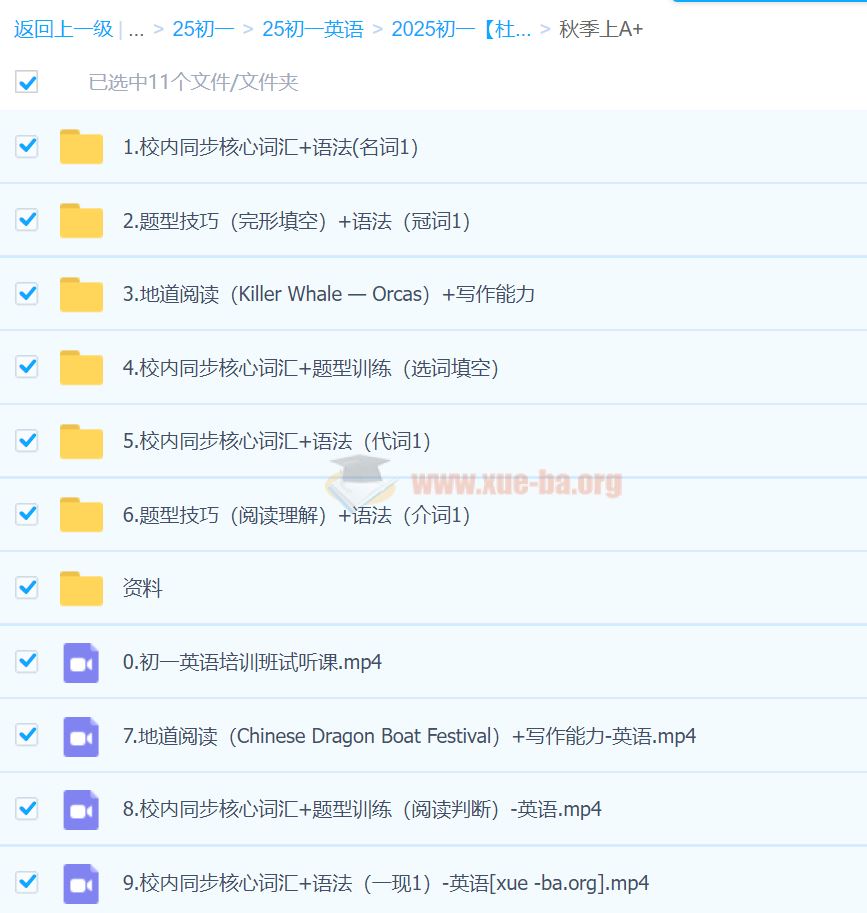867x913 pixels.
Task: Open folder 5 语法（代词1）
Action: coord(277,441)
